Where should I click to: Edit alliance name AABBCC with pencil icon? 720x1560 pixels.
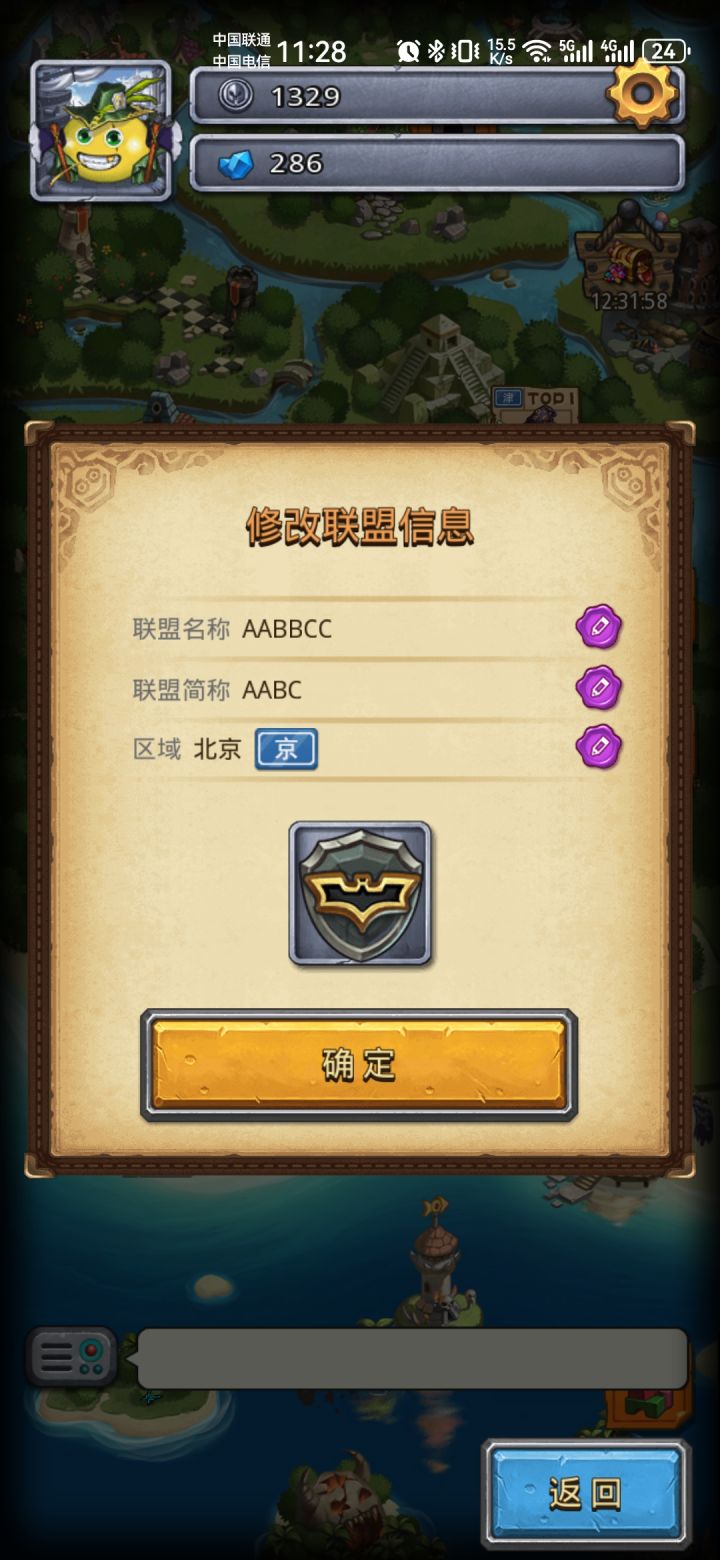(x=597, y=626)
